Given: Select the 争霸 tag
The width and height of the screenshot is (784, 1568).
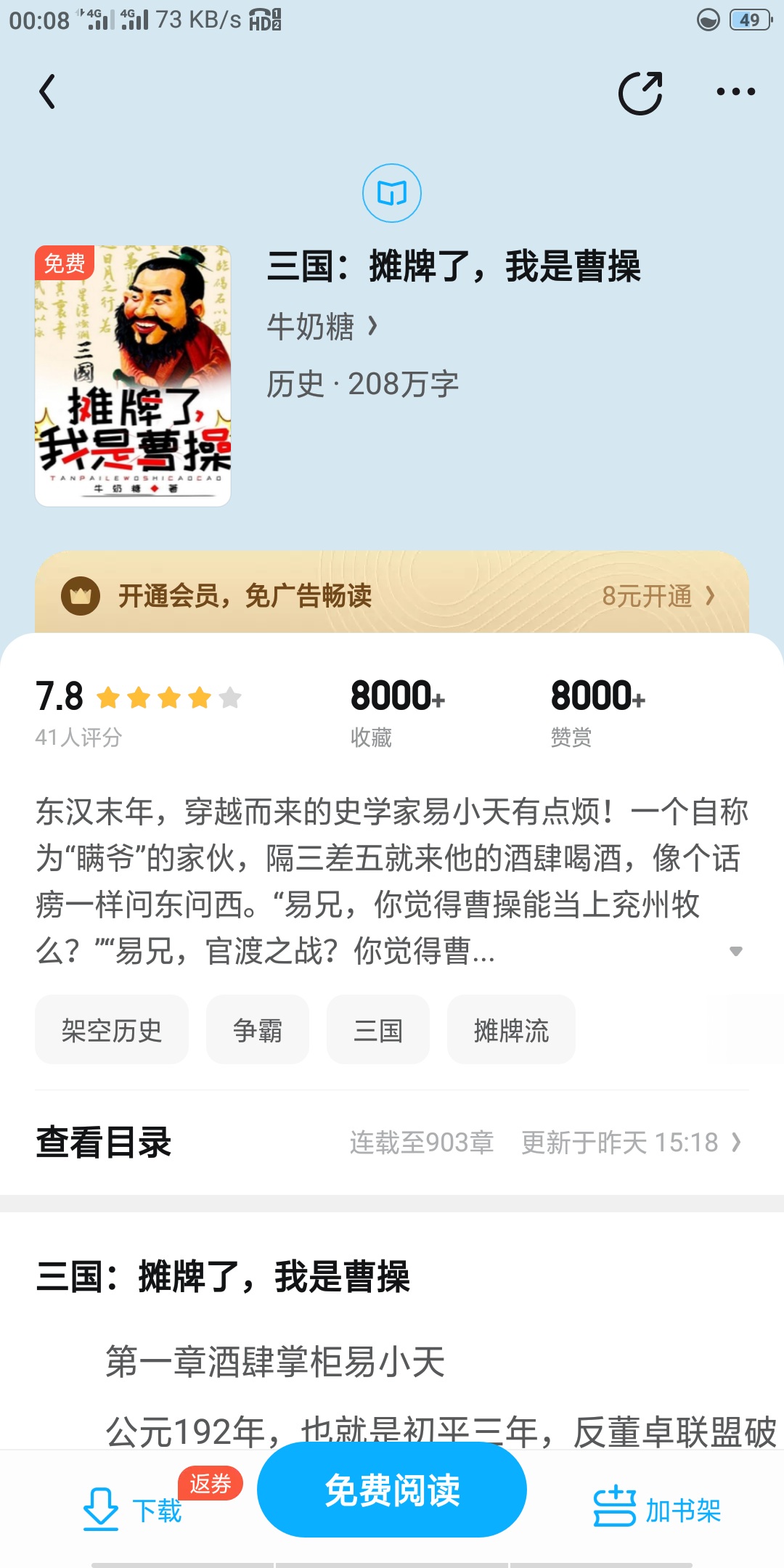Looking at the screenshot, I should [258, 1030].
